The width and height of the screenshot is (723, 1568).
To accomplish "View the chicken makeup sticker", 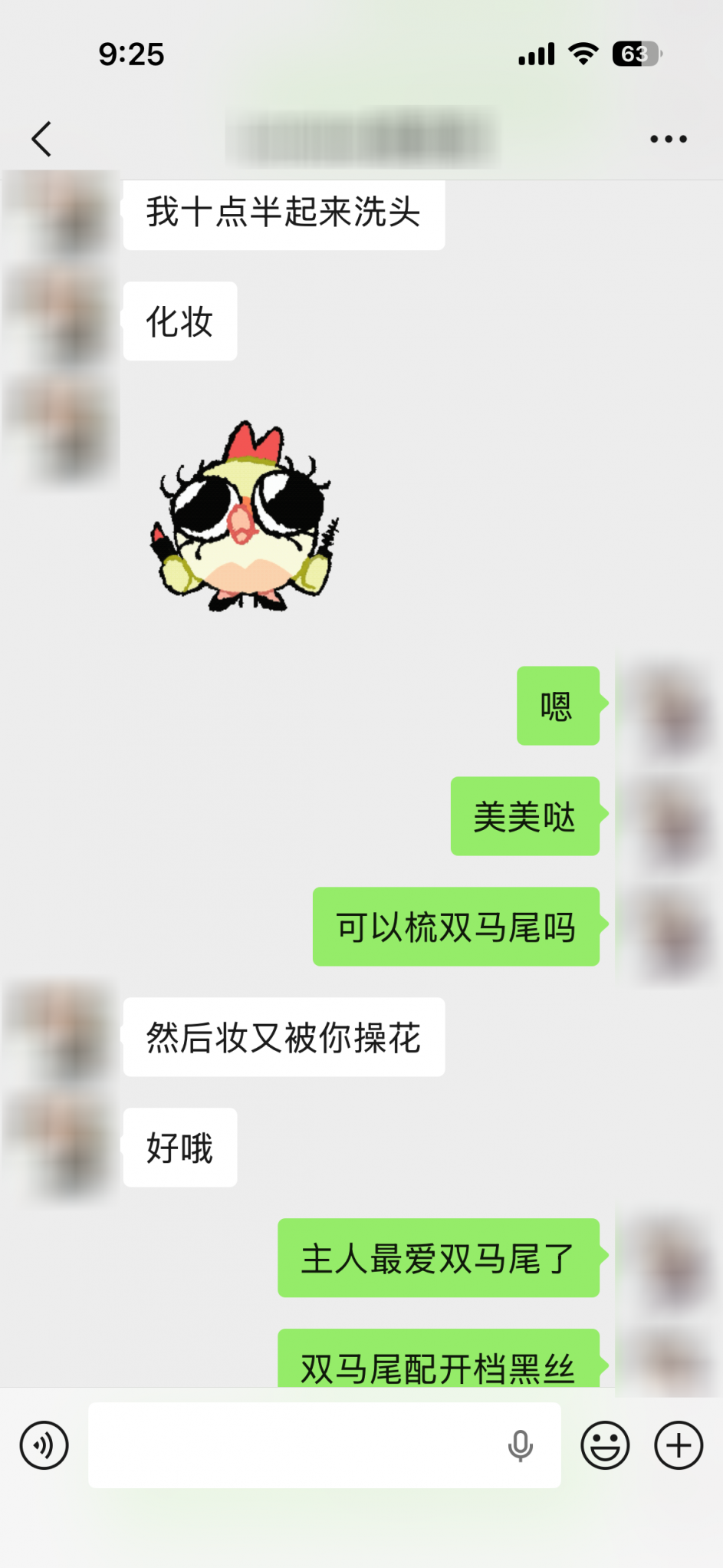I will 245,516.
